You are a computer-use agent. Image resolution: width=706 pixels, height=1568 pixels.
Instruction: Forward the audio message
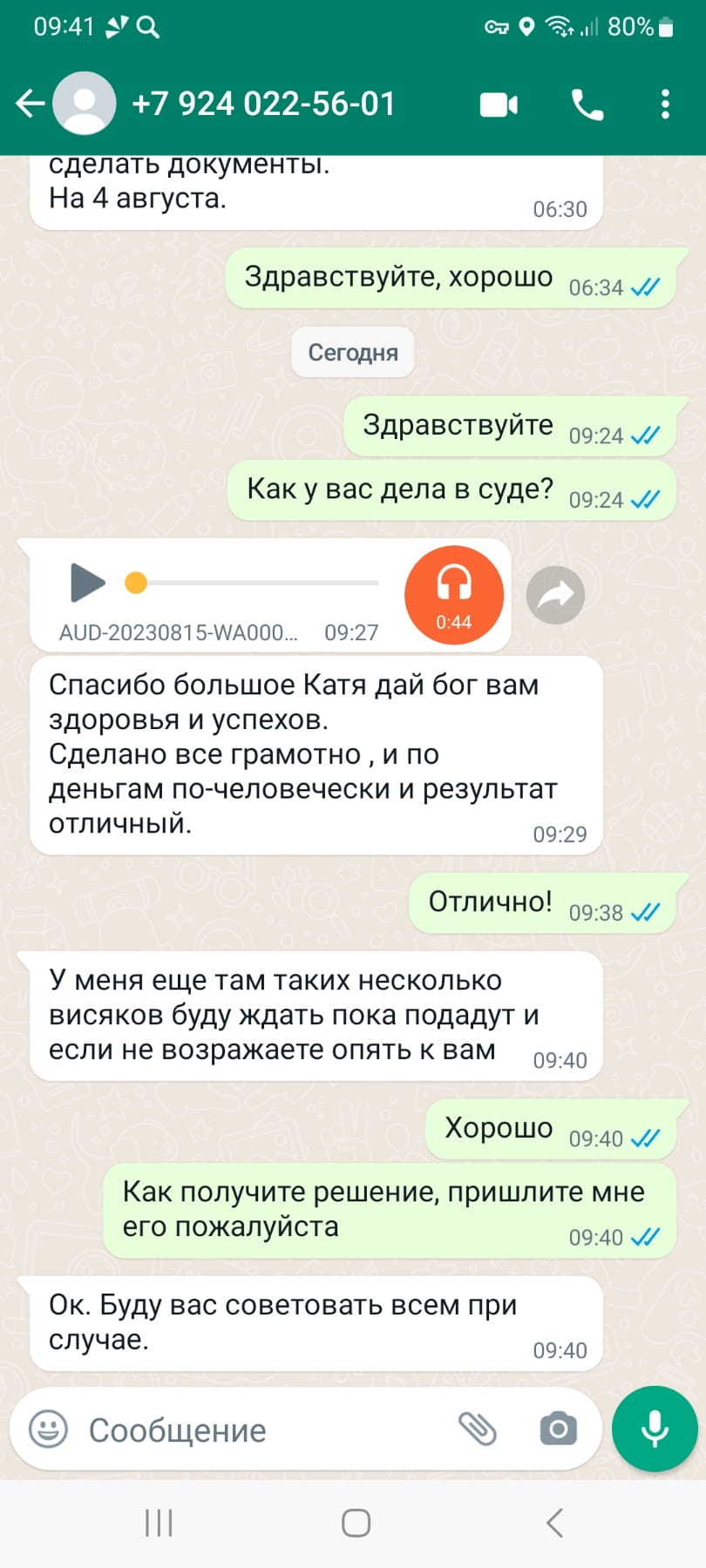pos(555,595)
